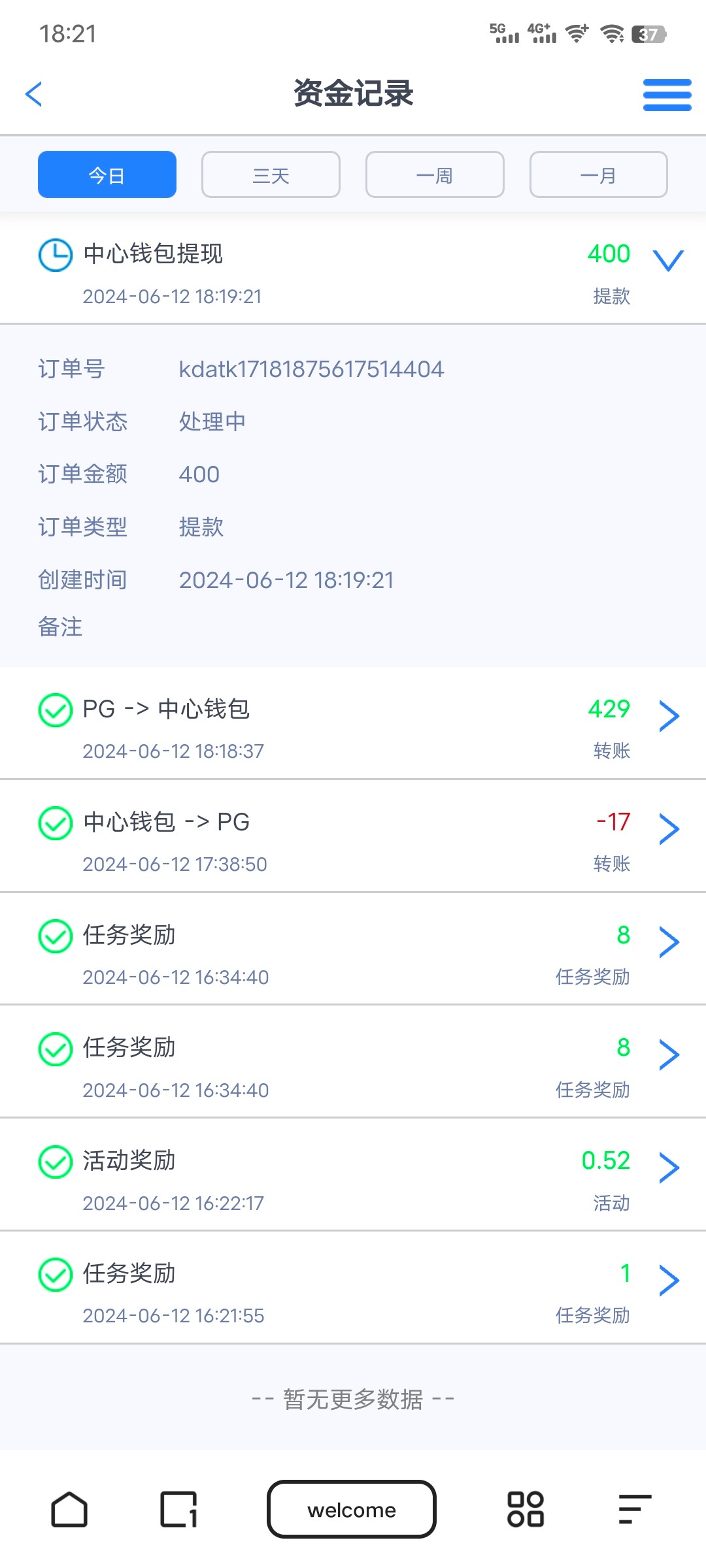Expand the 活动奖励 0.52 record
The image size is (706, 1568).
point(669,1168)
